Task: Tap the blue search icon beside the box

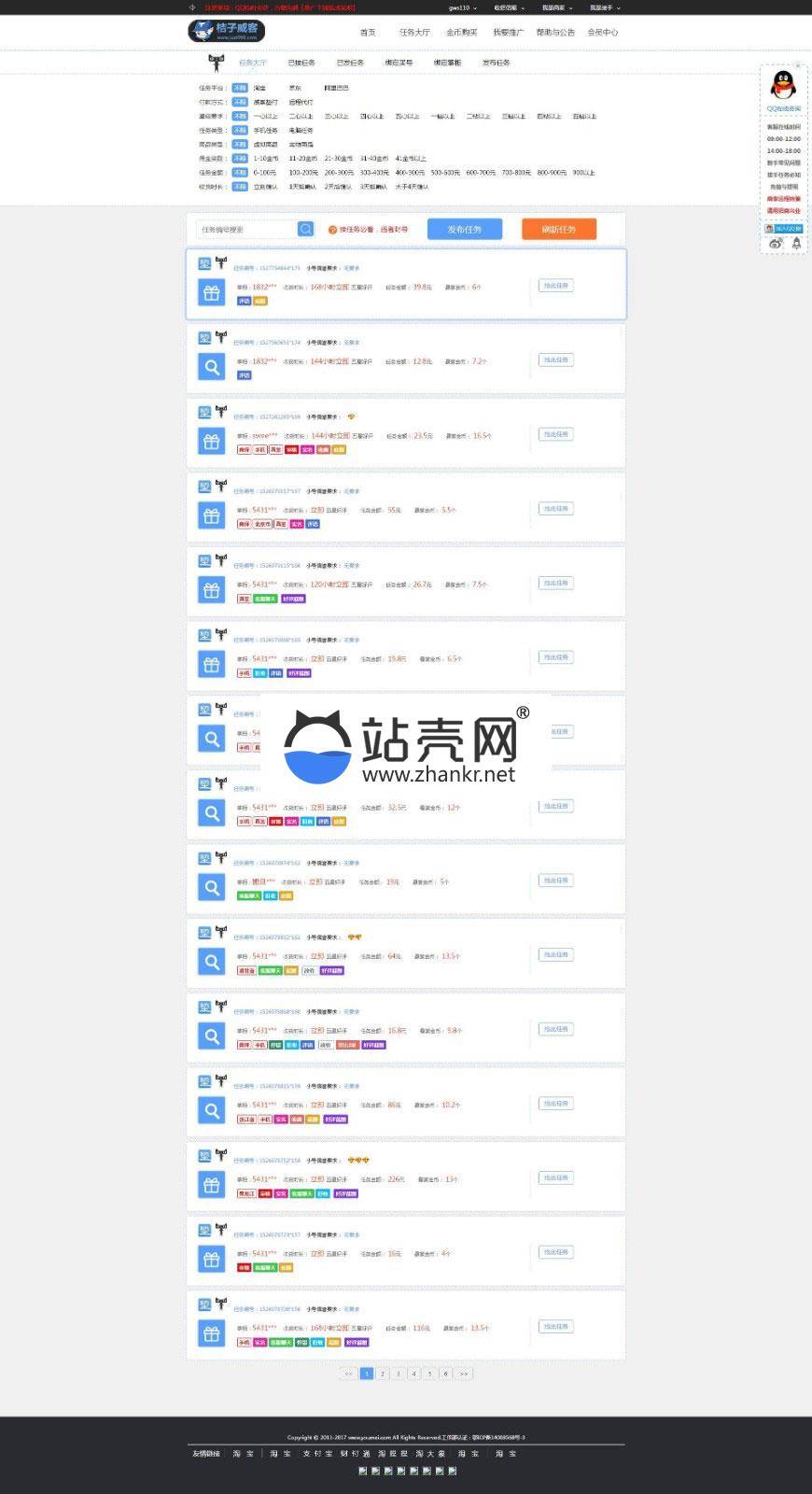Action: click(x=305, y=229)
